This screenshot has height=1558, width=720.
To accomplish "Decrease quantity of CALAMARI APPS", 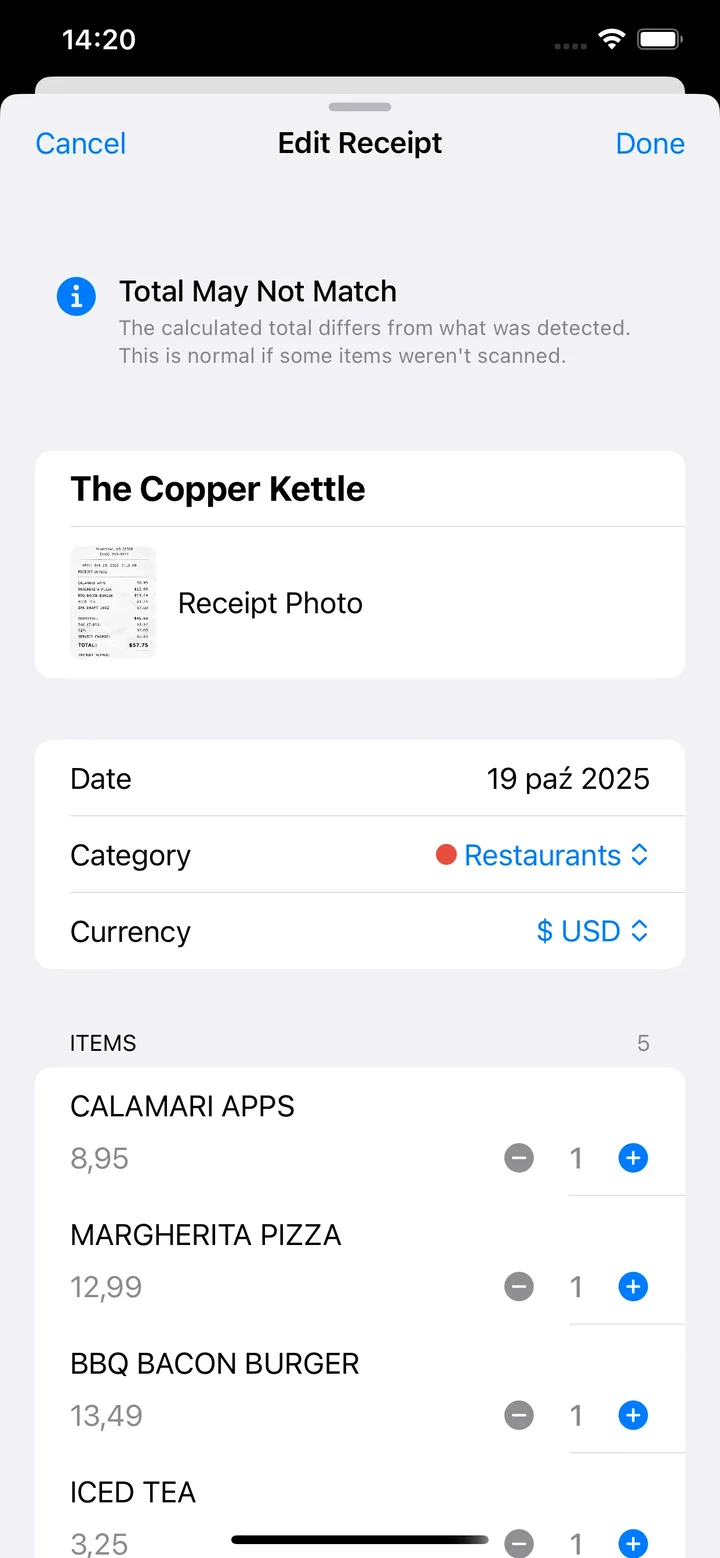I will [519, 1158].
